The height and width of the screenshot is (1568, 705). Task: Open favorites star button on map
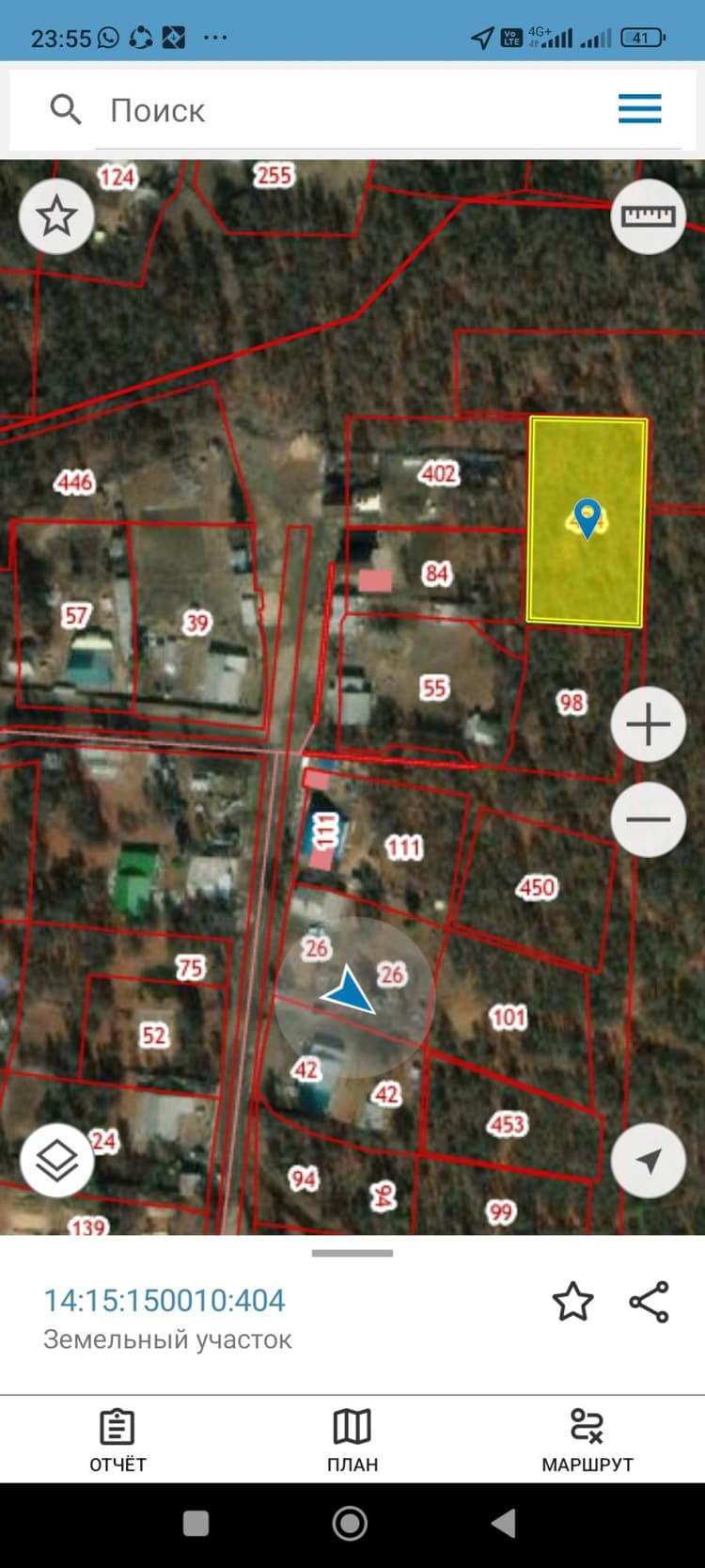[x=56, y=216]
